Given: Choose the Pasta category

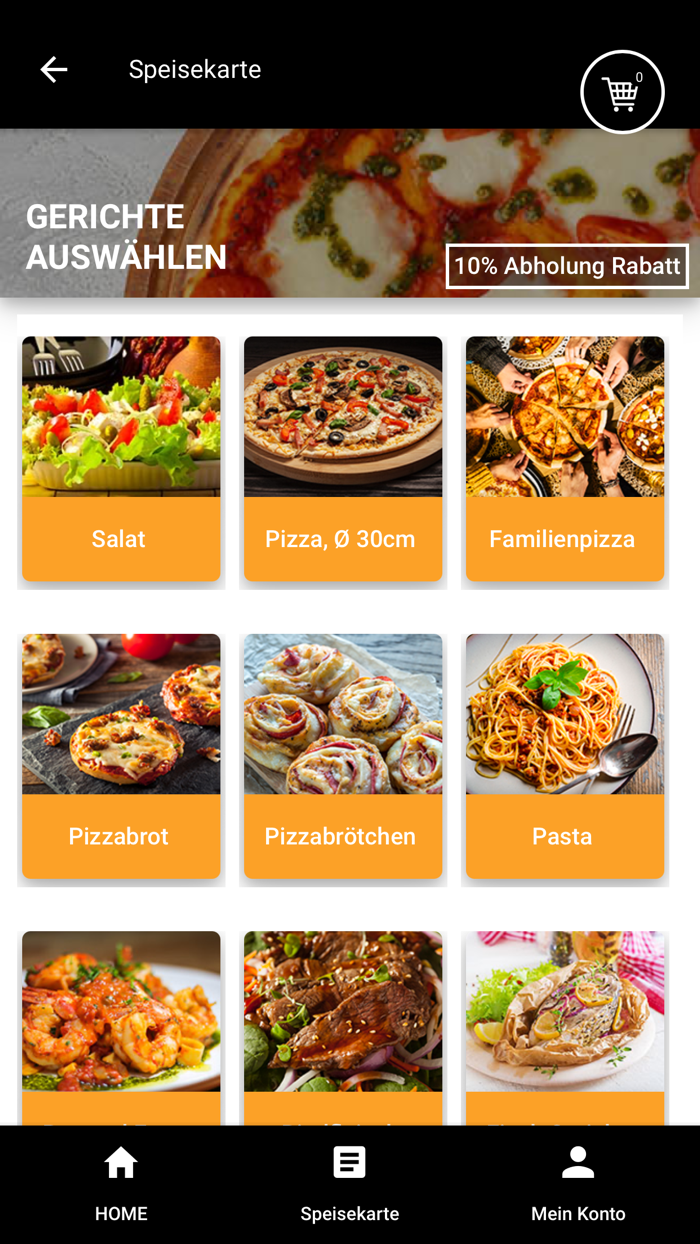Looking at the screenshot, I should [565, 756].
